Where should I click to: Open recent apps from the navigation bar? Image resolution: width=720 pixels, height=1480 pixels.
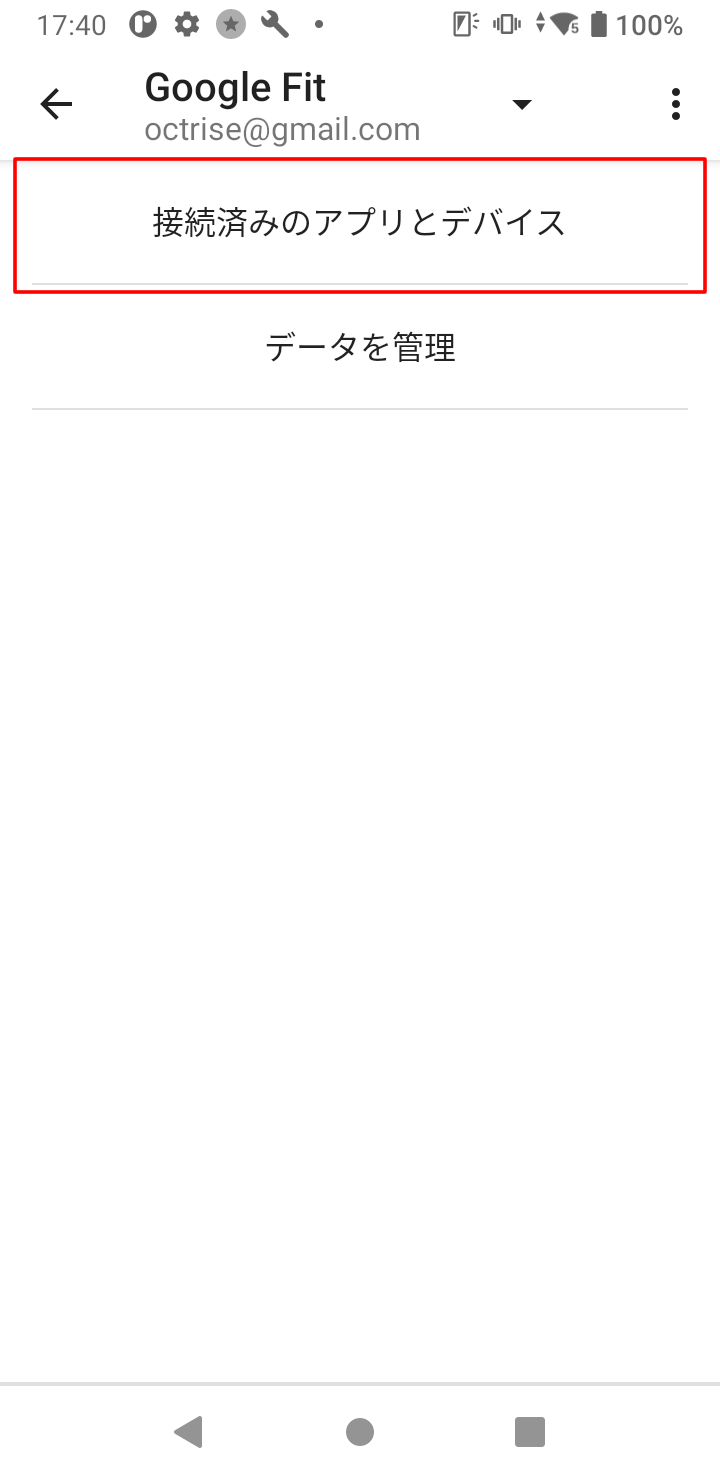[530, 1432]
